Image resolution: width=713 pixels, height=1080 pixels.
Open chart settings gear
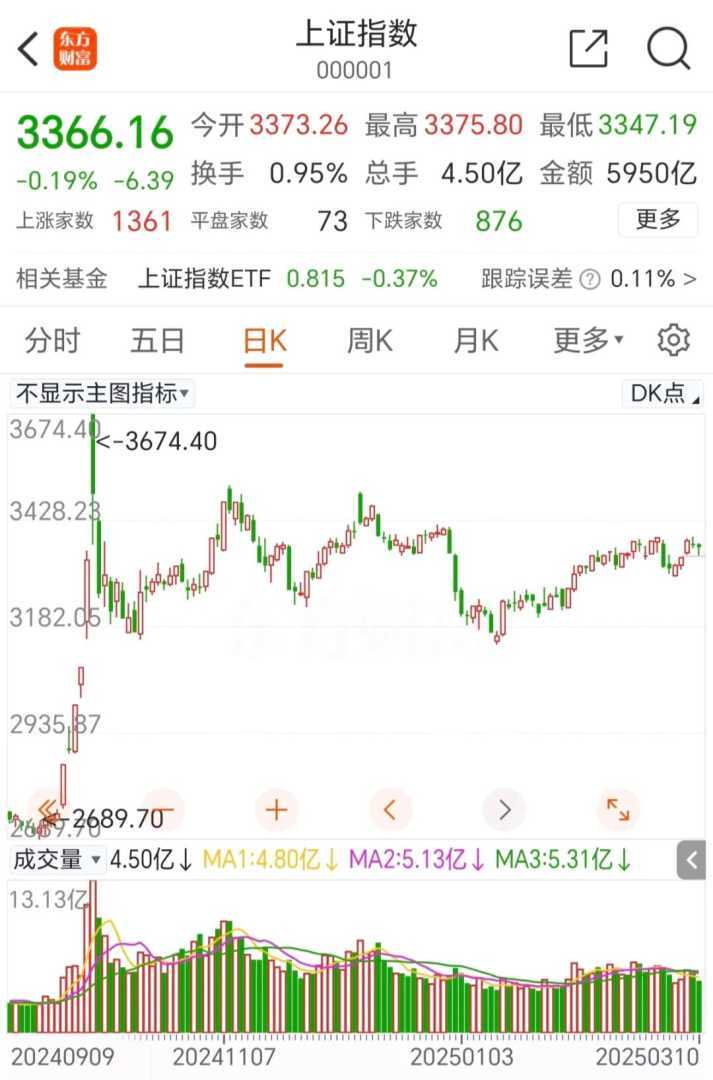(x=674, y=341)
